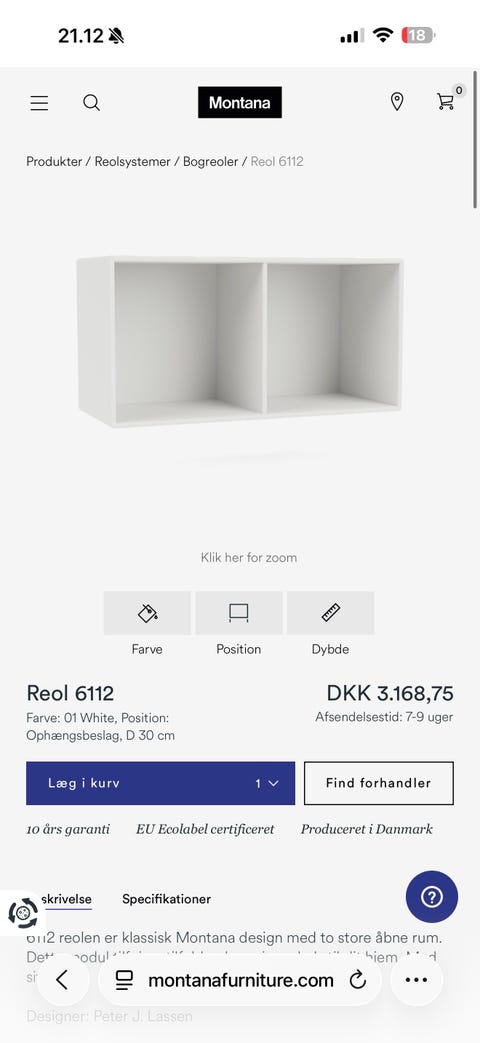Go back in the browser
Image resolution: width=480 pixels, height=1043 pixels.
click(62, 979)
